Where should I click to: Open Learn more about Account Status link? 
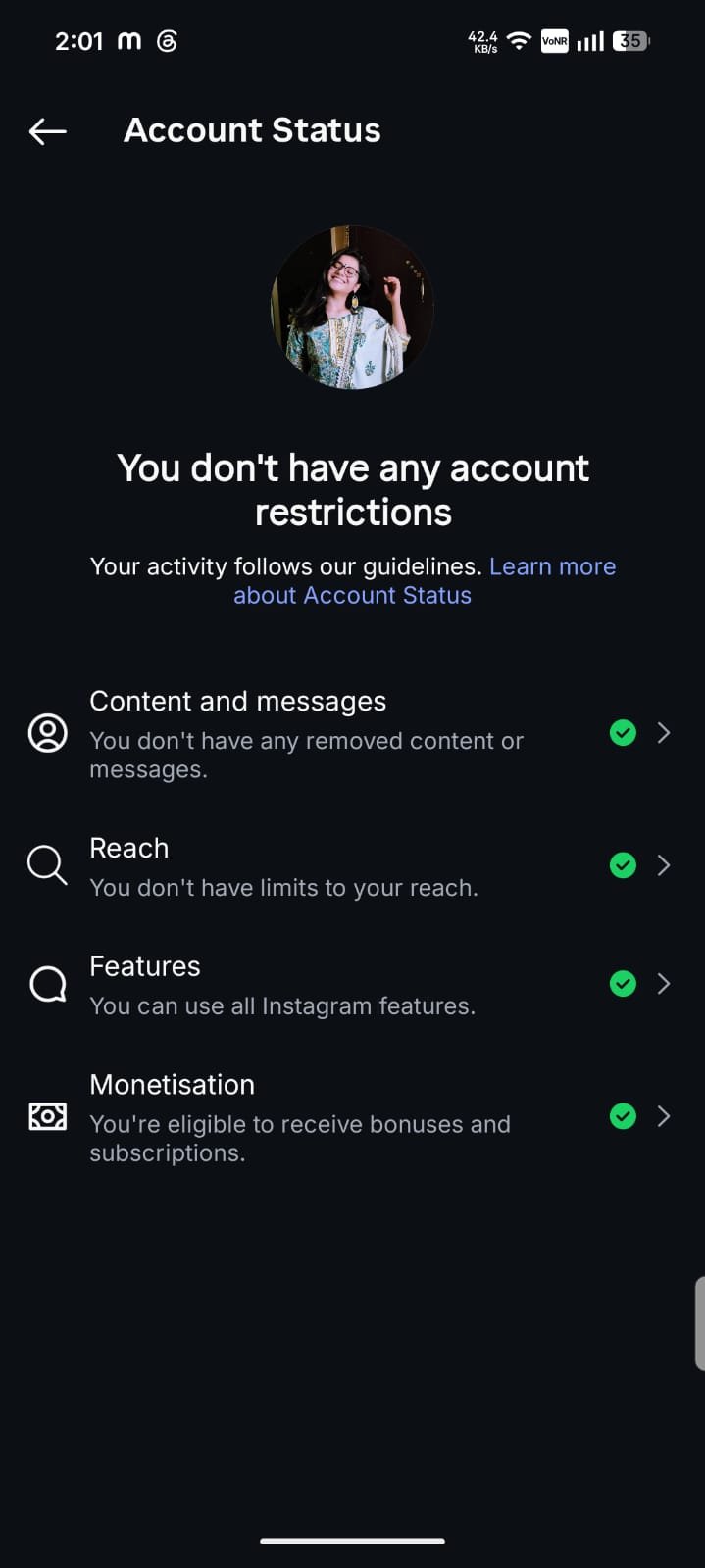pos(425,581)
